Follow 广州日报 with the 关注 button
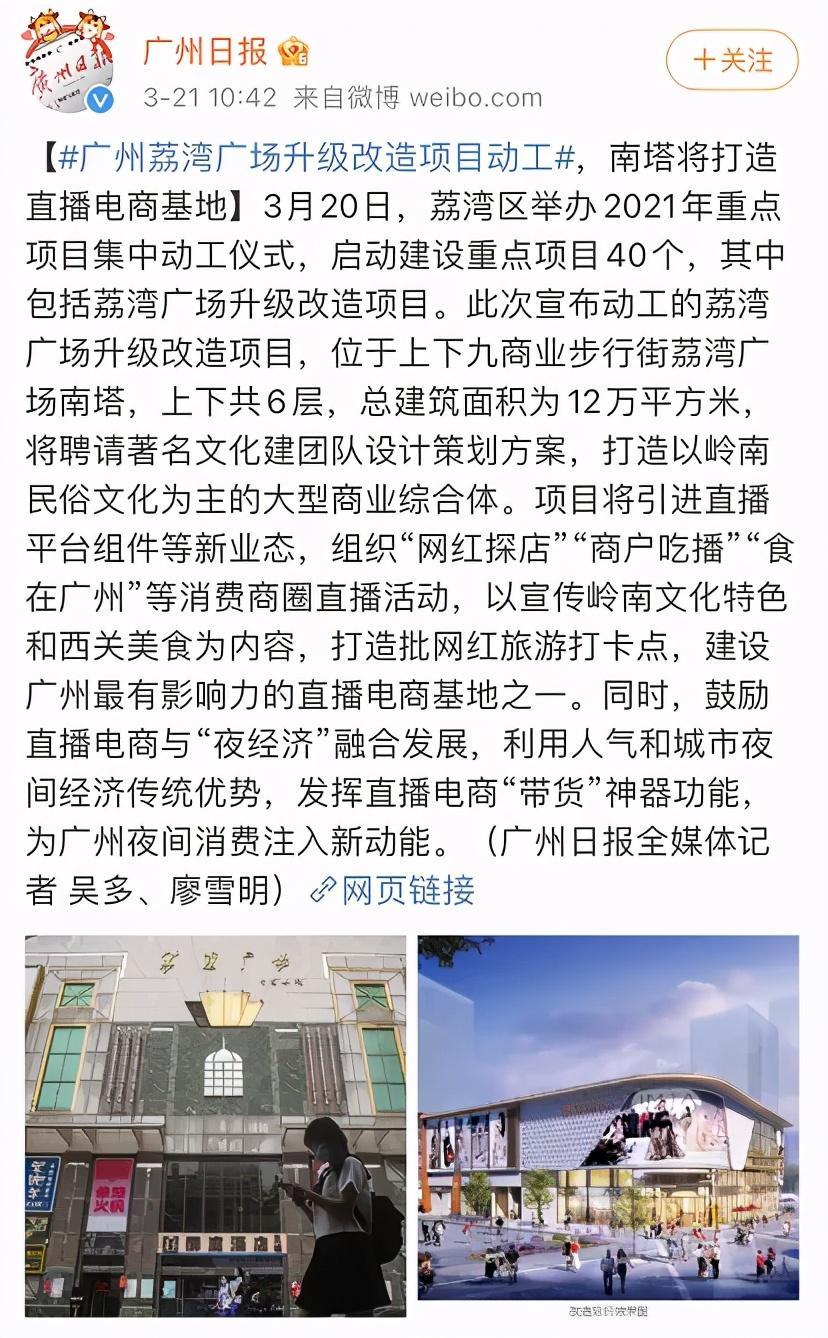 pos(732,60)
